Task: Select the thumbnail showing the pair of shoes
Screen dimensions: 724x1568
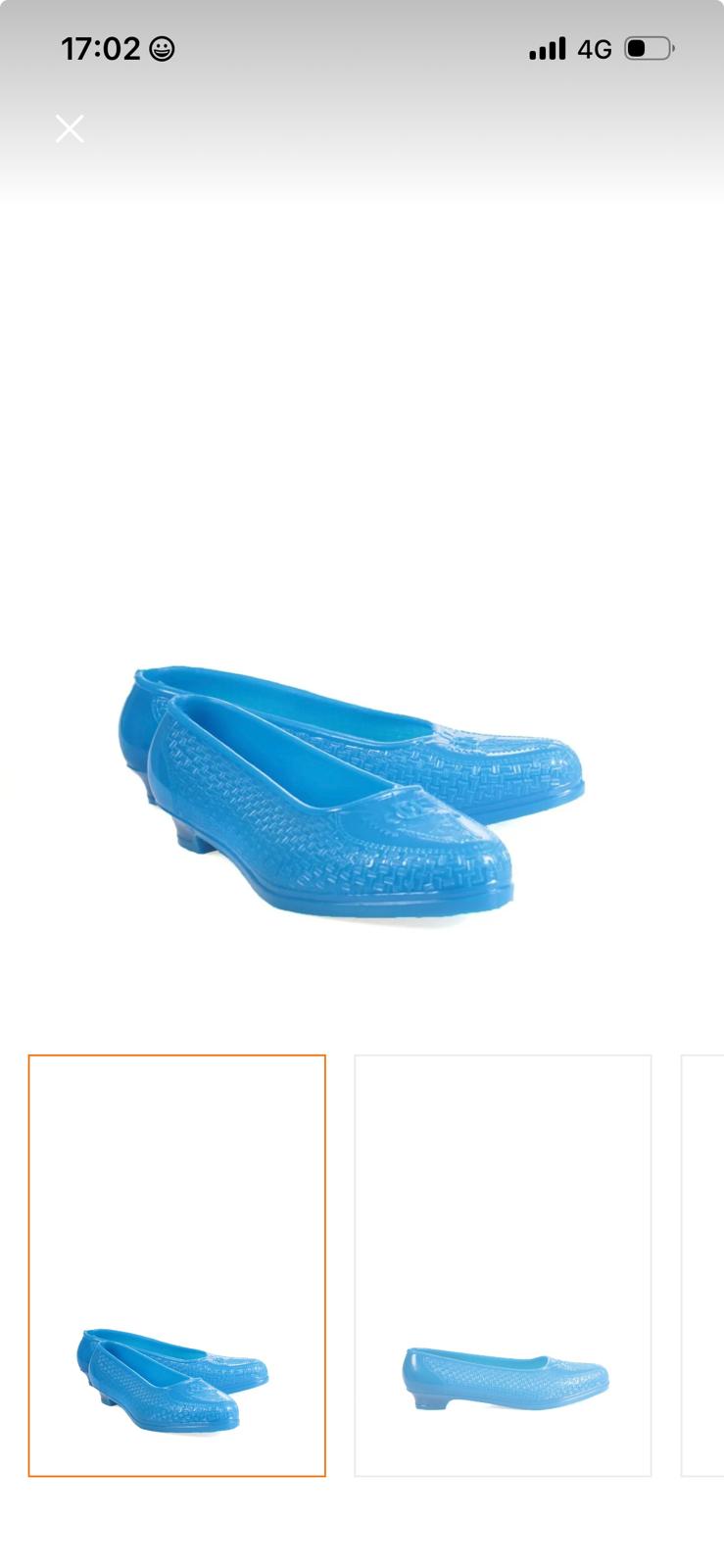Action: (177, 1265)
